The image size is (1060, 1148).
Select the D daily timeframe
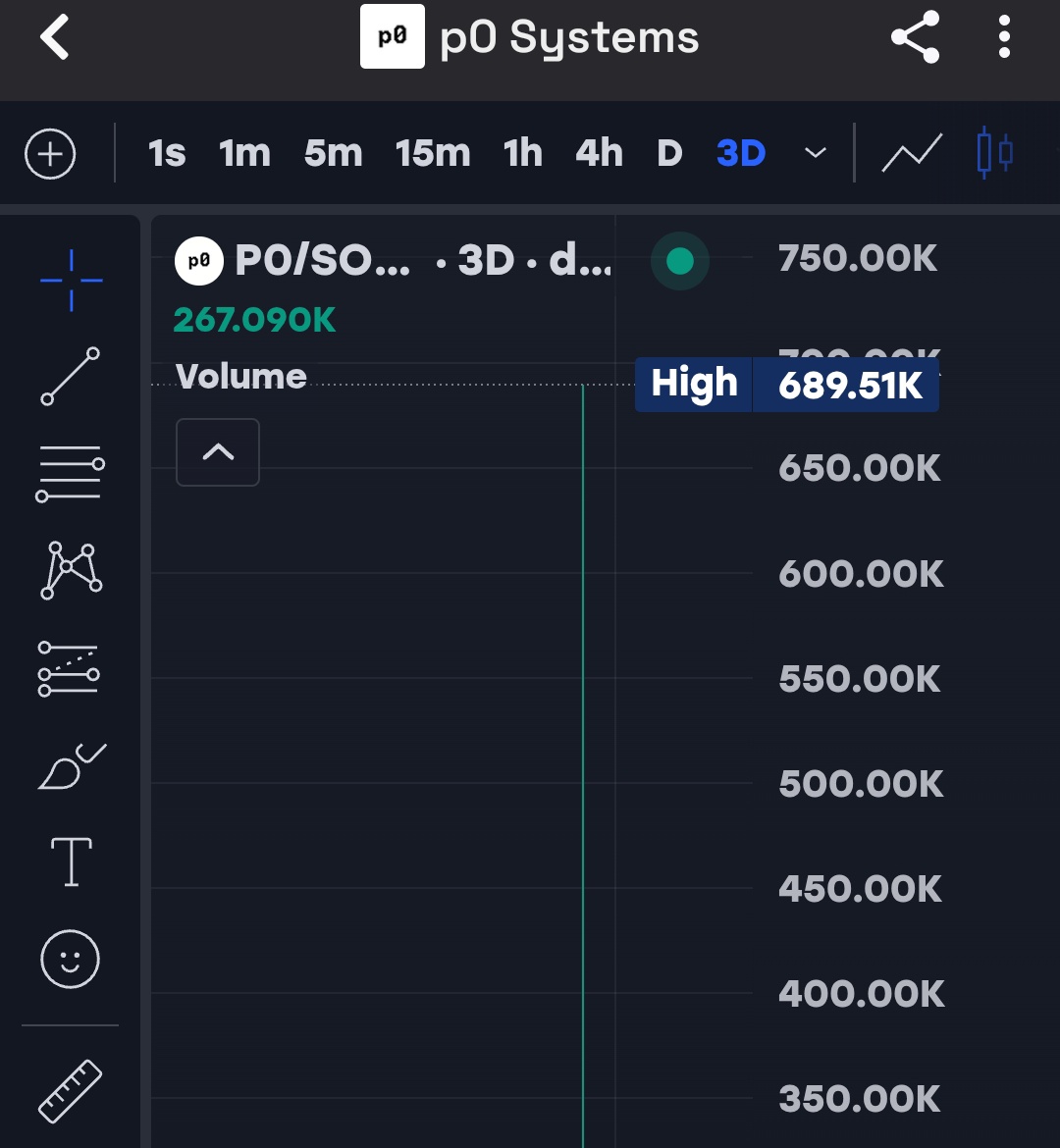click(669, 154)
